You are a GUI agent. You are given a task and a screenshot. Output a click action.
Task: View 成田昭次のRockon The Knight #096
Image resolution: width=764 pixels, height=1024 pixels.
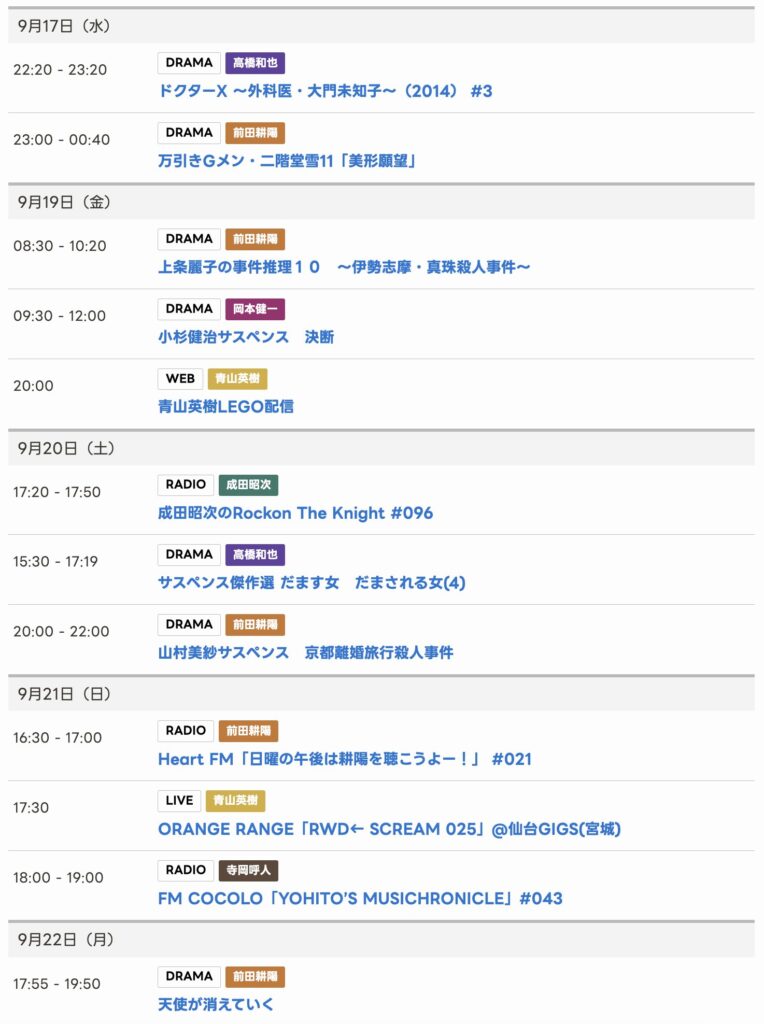295,513
